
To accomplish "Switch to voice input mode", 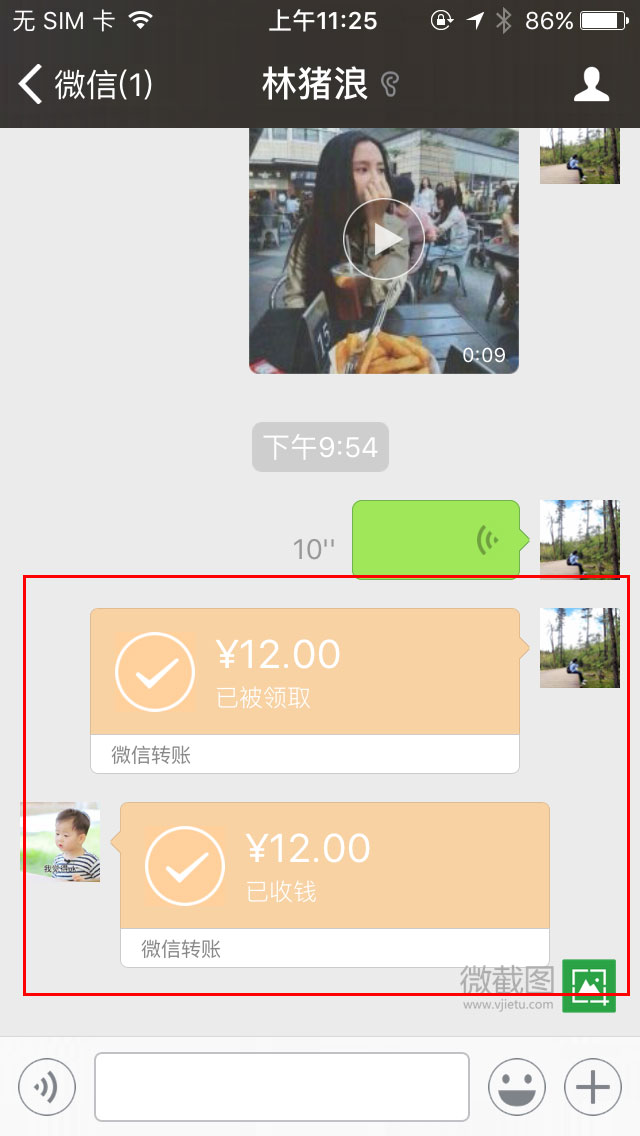I will point(47,1087).
